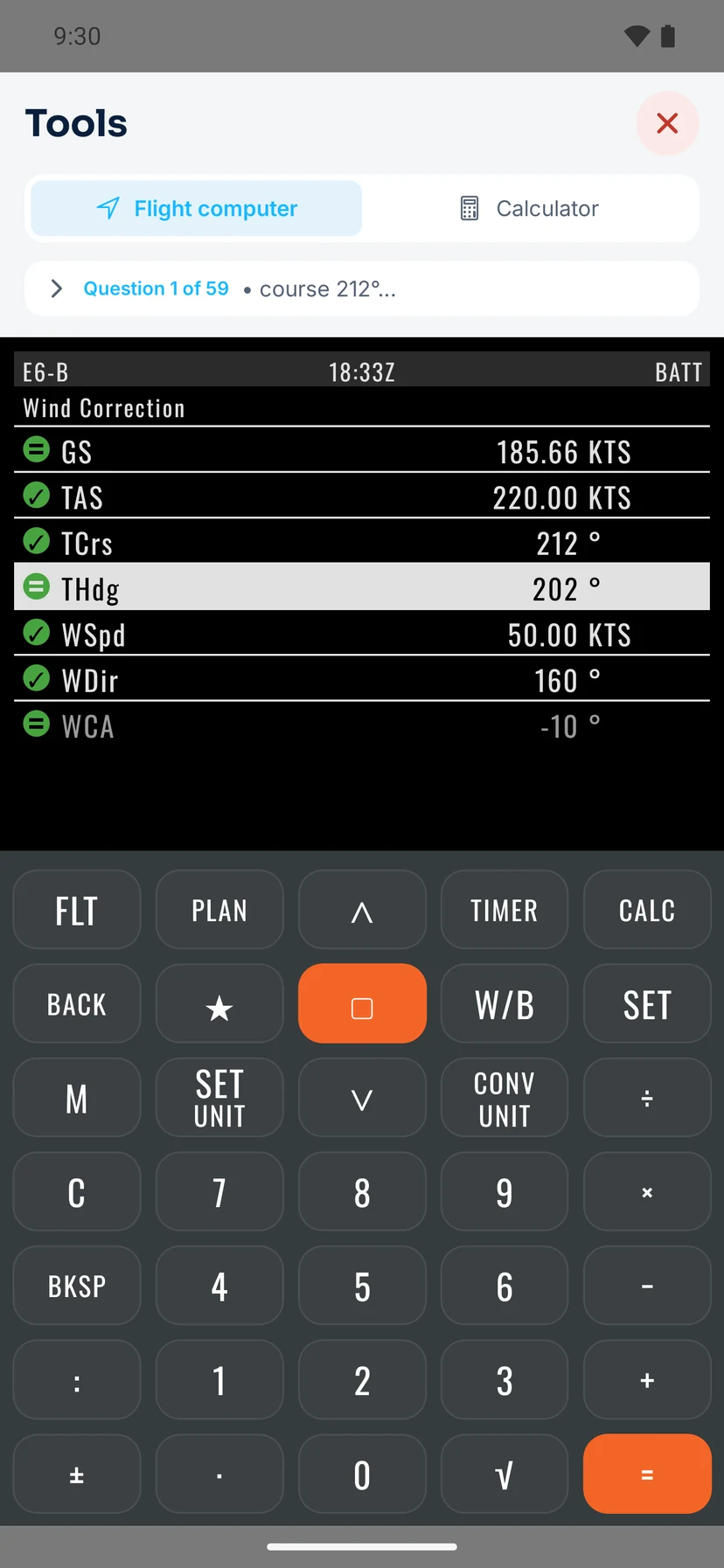Enter the digit 7
Image resolution: width=724 pixels, height=1568 pixels.
click(x=219, y=1191)
